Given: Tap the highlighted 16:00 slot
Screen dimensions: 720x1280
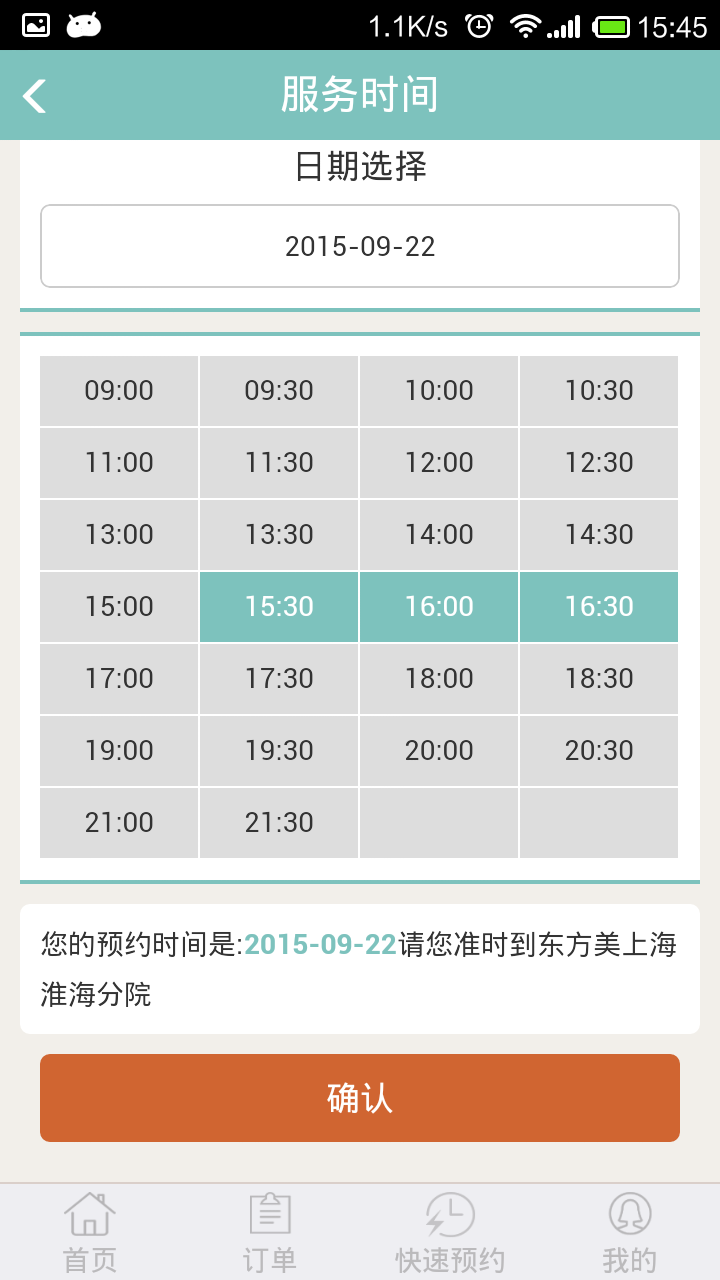Looking at the screenshot, I should click(439, 607).
